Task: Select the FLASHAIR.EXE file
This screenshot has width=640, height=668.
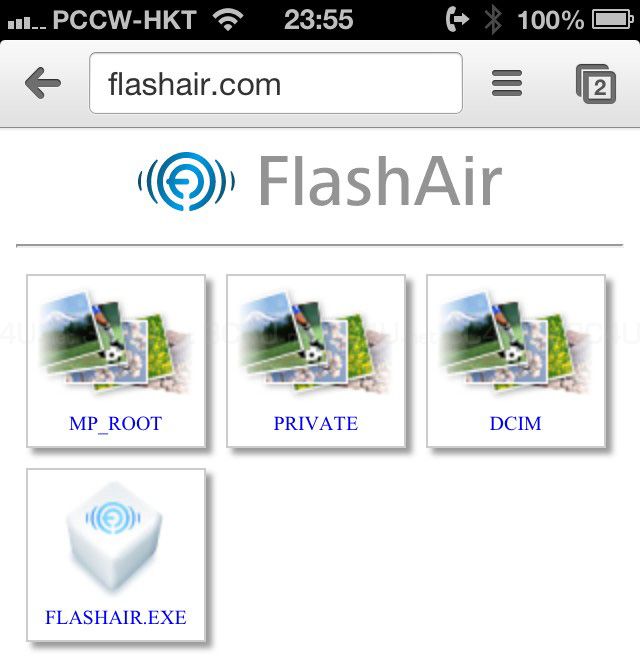Action: pyautogui.click(x=116, y=555)
